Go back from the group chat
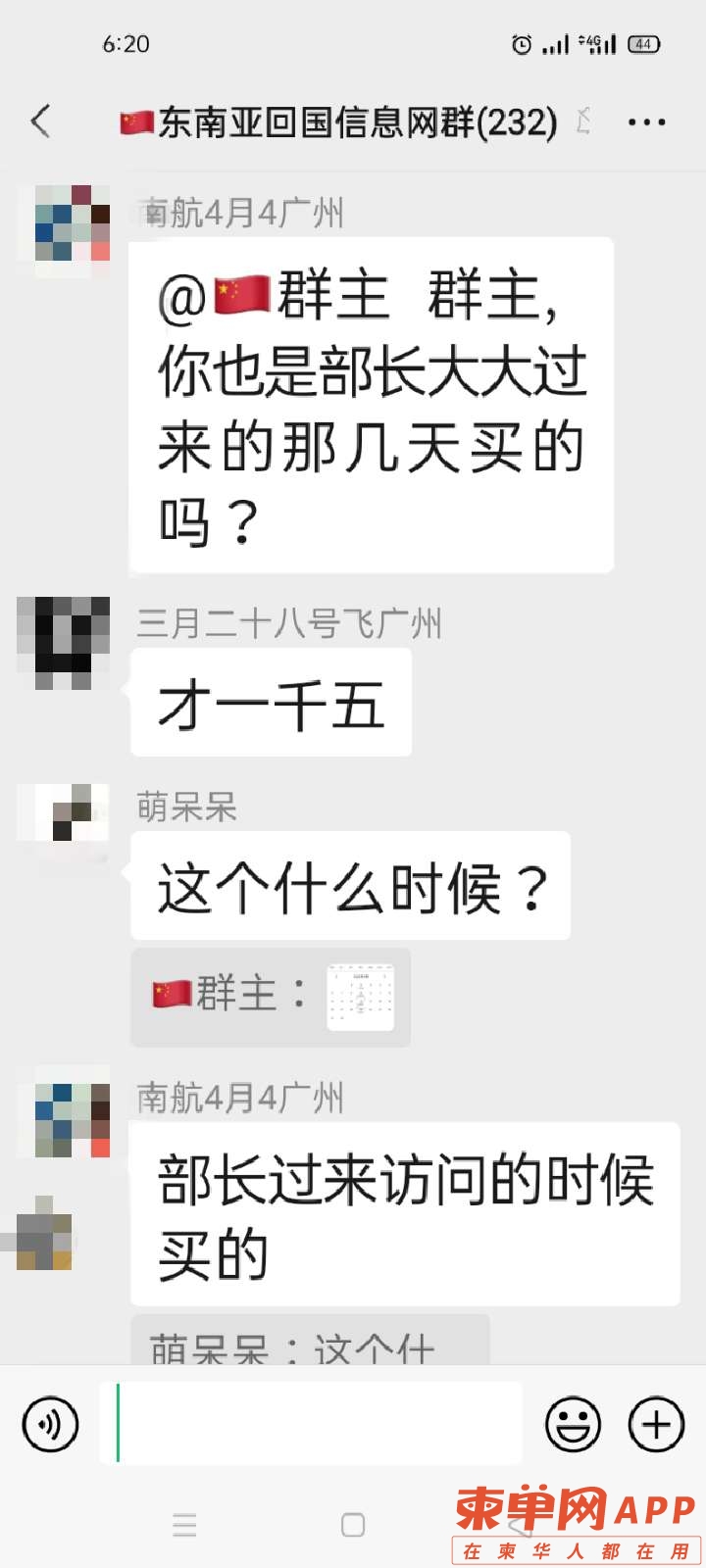The width and height of the screenshot is (706, 1568). 41,122
